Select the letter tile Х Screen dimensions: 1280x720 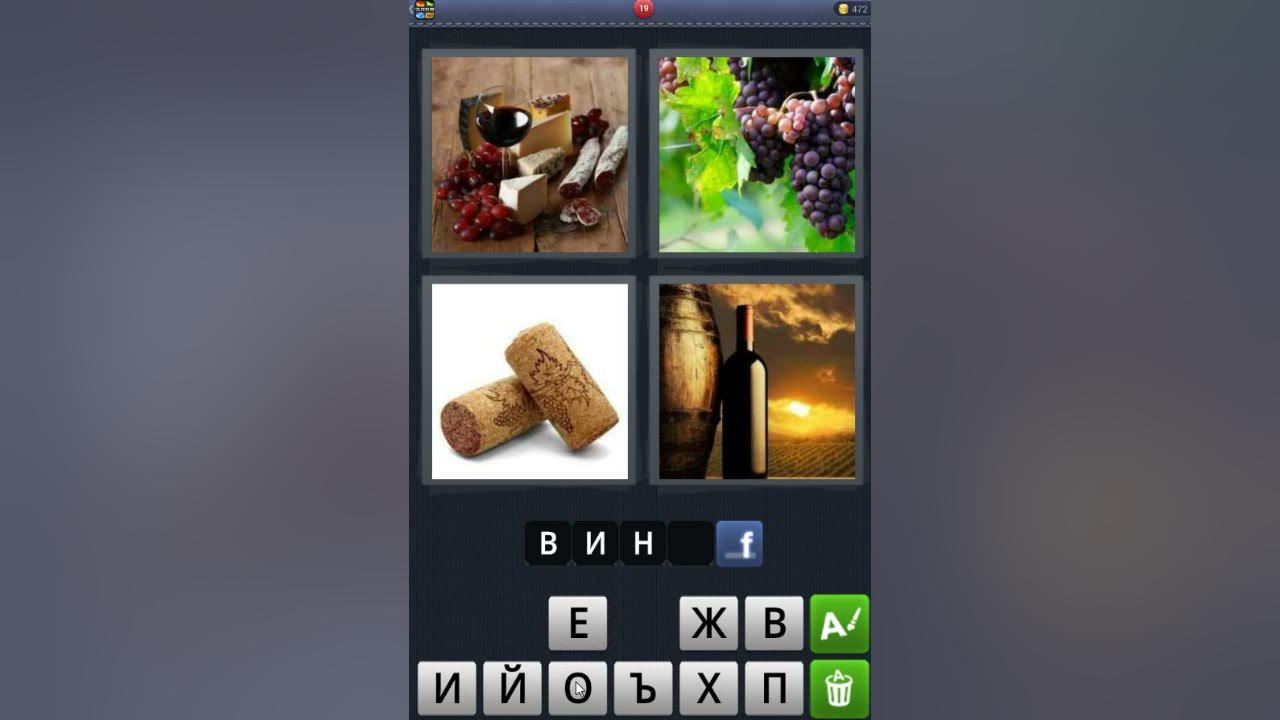click(708, 688)
